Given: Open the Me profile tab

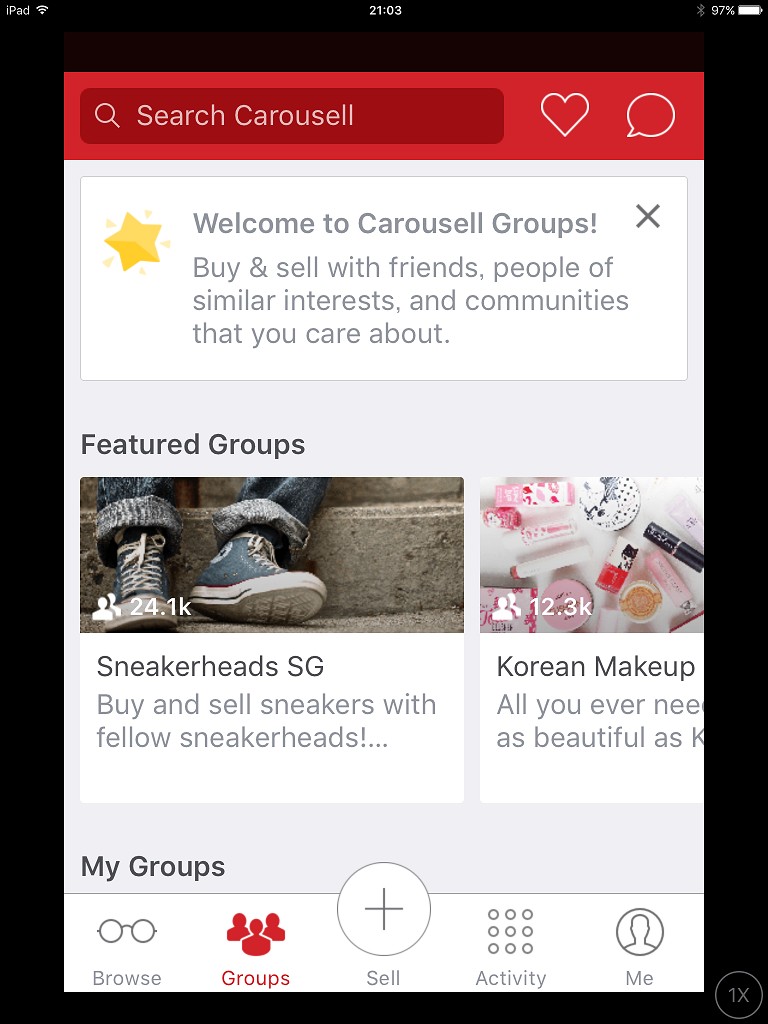Looking at the screenshot, I should (639, 947).
